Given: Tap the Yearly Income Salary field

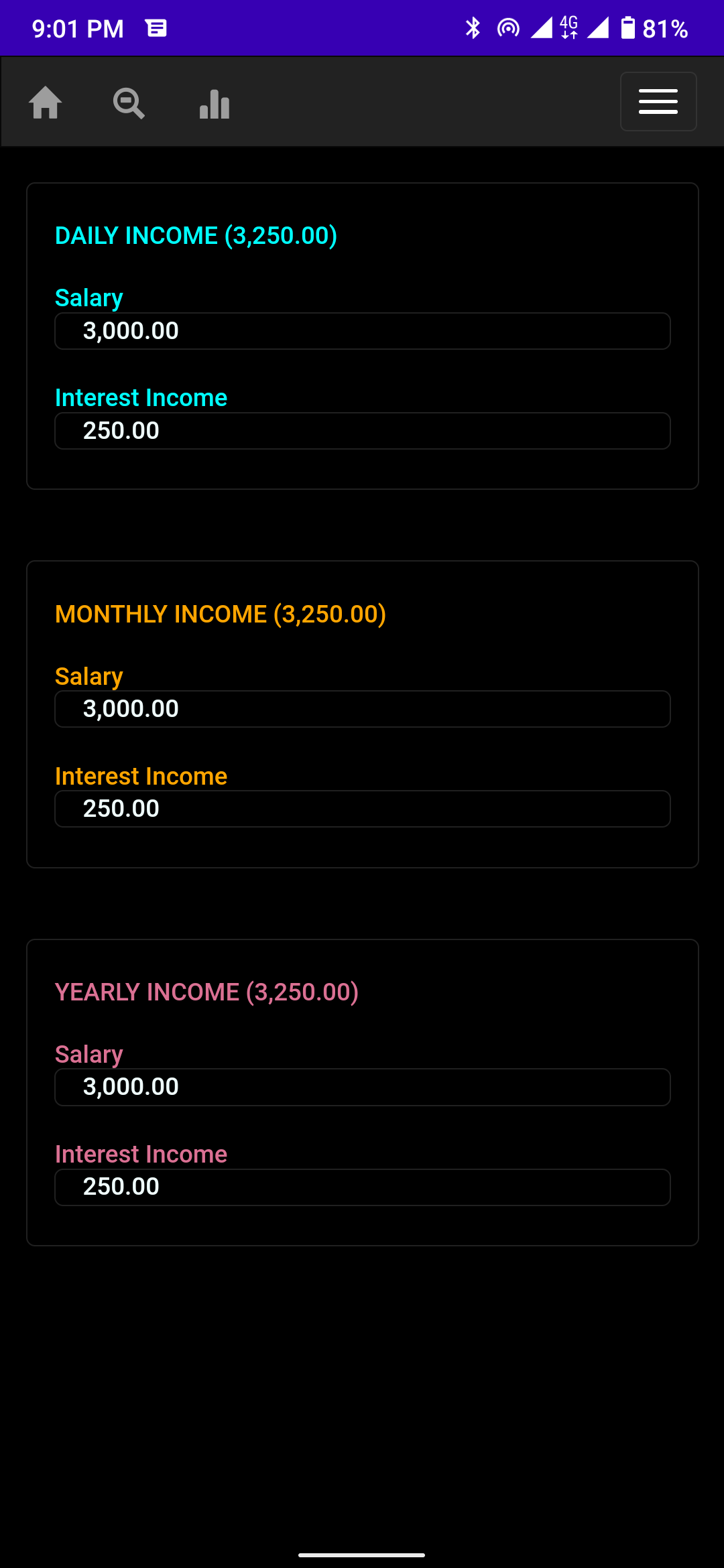Looking at the screenshot, I should point(362,1087).
